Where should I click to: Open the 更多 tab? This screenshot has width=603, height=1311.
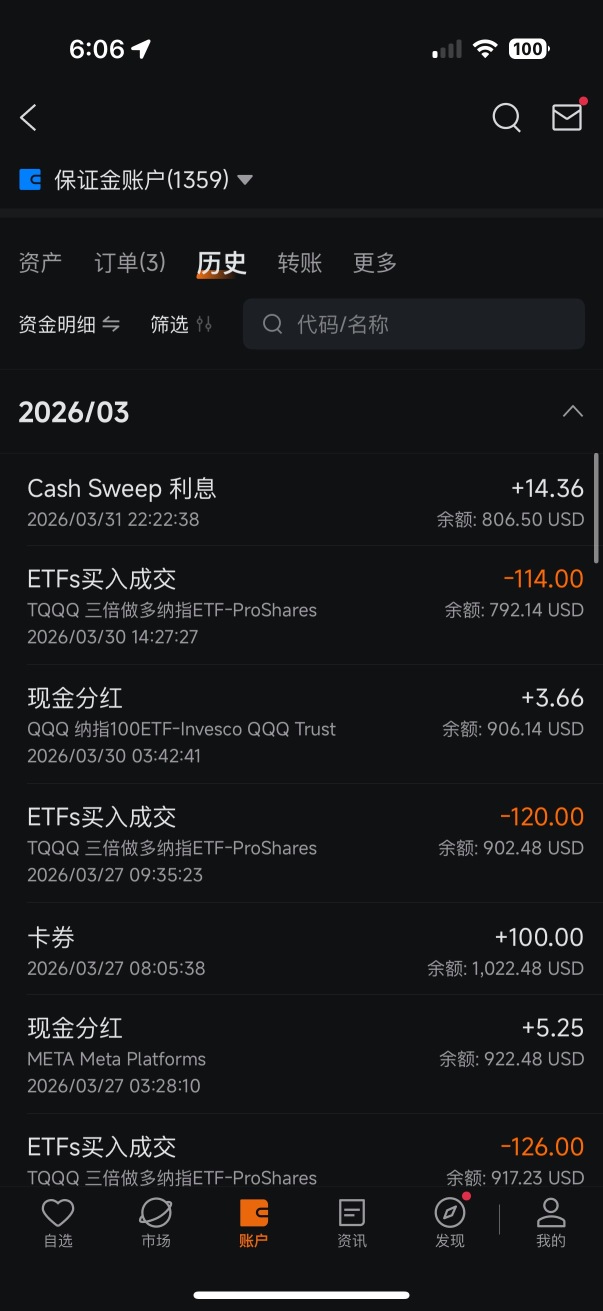pyautogui.click(x=375, y=263)
